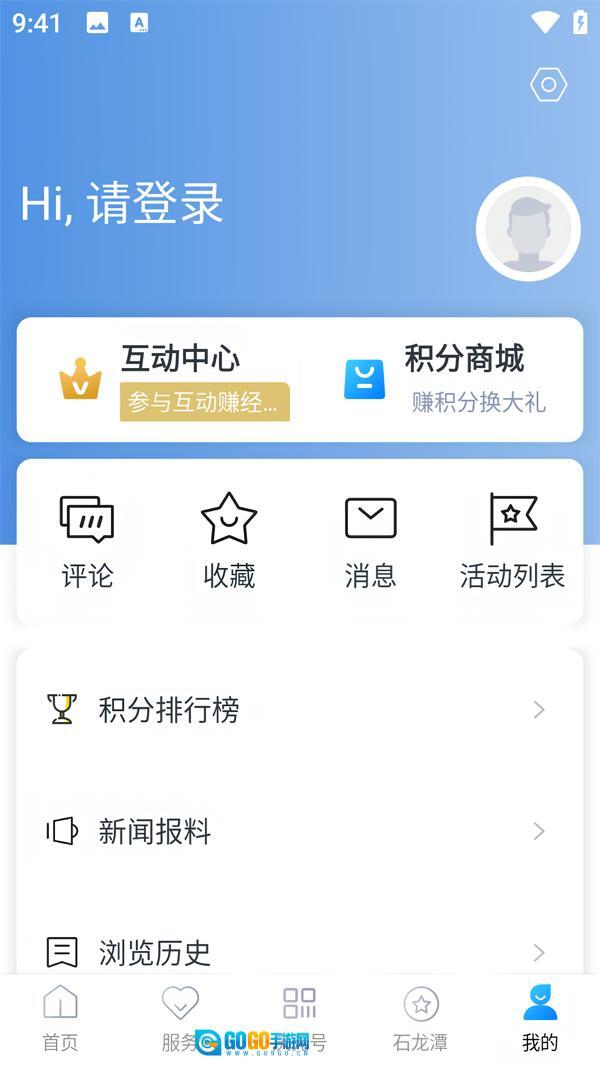Open the settings hexagon icon
The width and height of the screenshot is (600, 1066).
pyautogui.click(x=548, y=85)
